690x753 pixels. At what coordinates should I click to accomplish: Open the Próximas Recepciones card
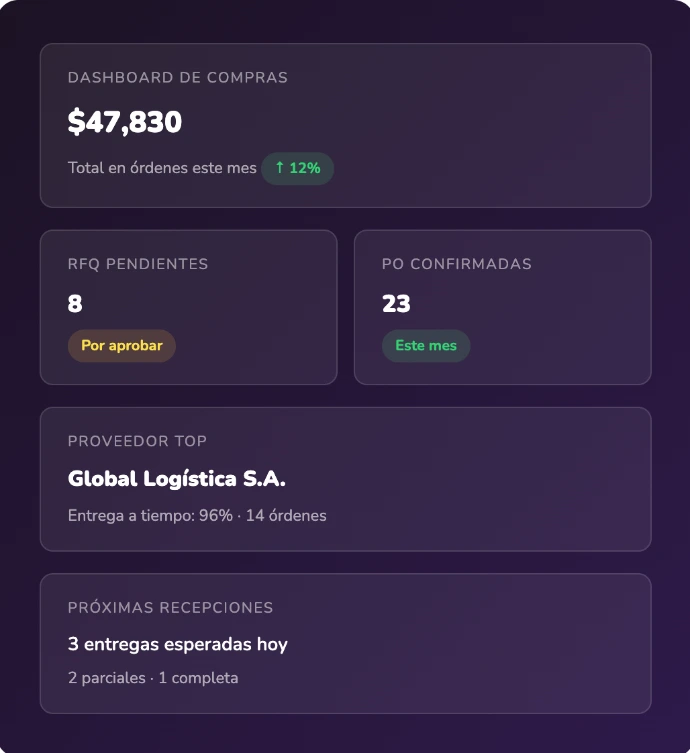pos(345,643)
